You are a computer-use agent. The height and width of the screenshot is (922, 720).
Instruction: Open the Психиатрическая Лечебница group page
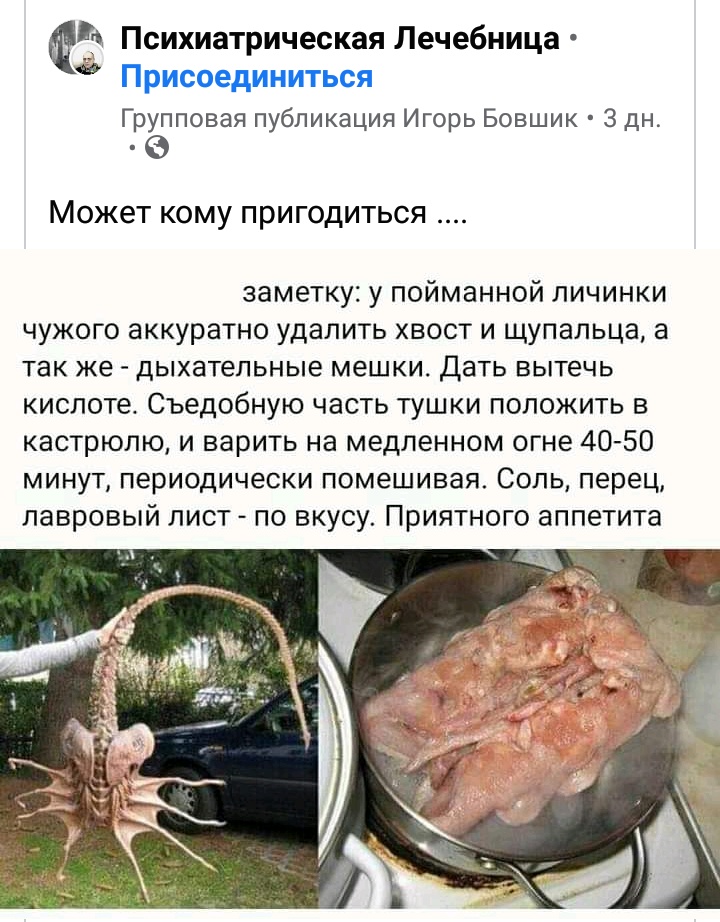coord(339,39)
